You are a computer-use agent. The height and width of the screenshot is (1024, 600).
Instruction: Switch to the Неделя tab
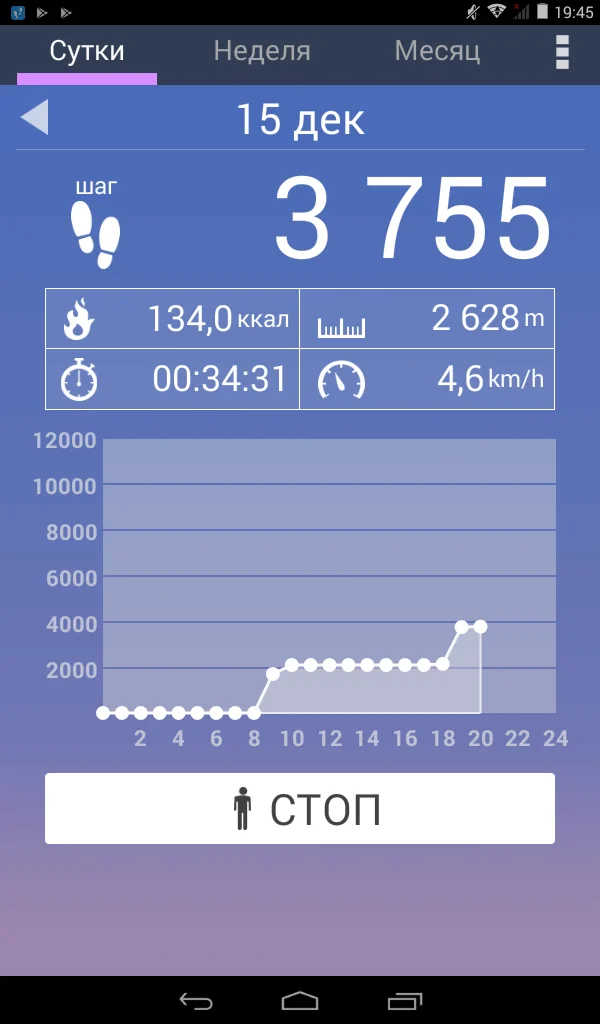tap(262, 51)
